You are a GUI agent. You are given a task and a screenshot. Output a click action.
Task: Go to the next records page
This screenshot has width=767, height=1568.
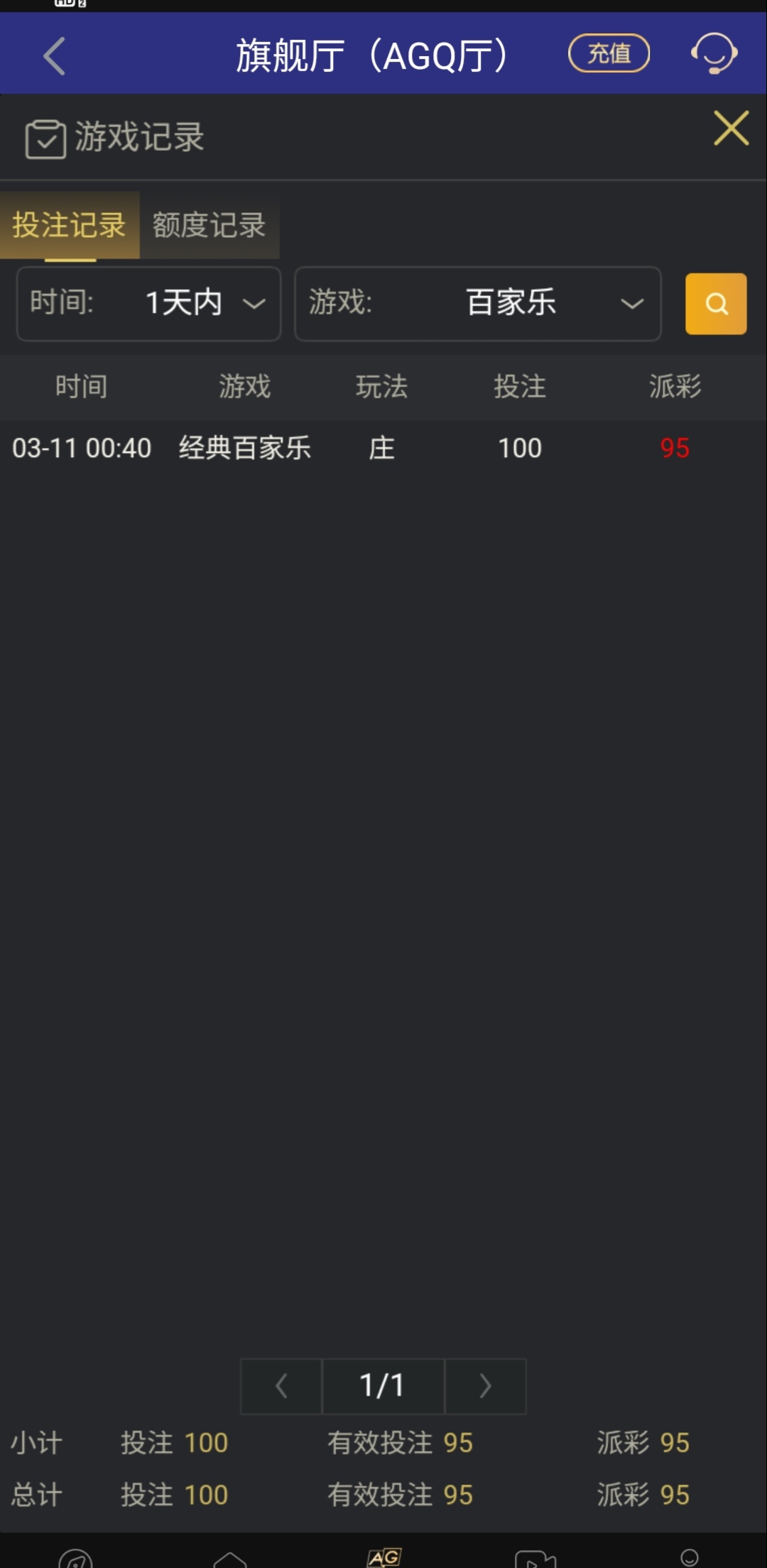[485, 1386]
